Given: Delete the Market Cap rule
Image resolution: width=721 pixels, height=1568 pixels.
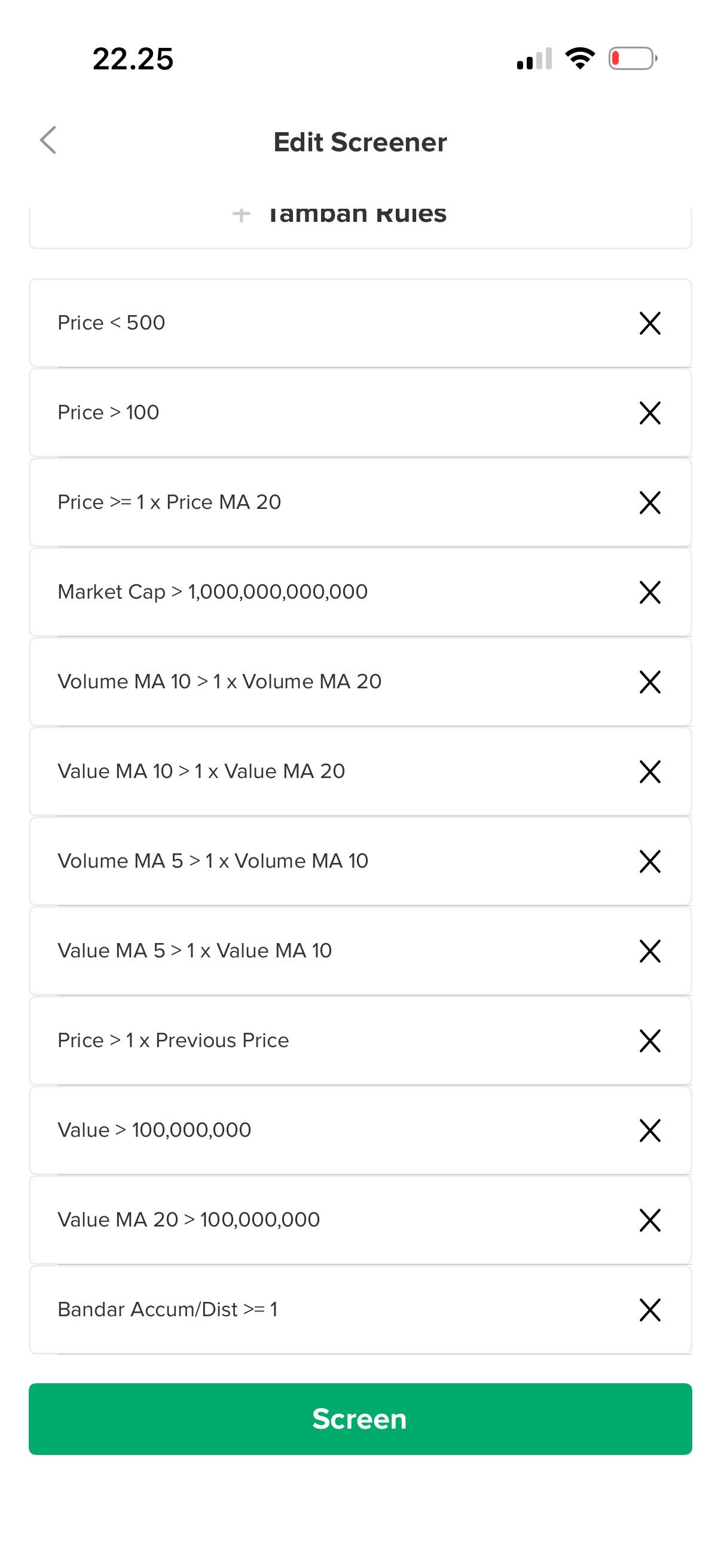Looking at the screenshot, I should pyautogui.click(x=650, y=592).
